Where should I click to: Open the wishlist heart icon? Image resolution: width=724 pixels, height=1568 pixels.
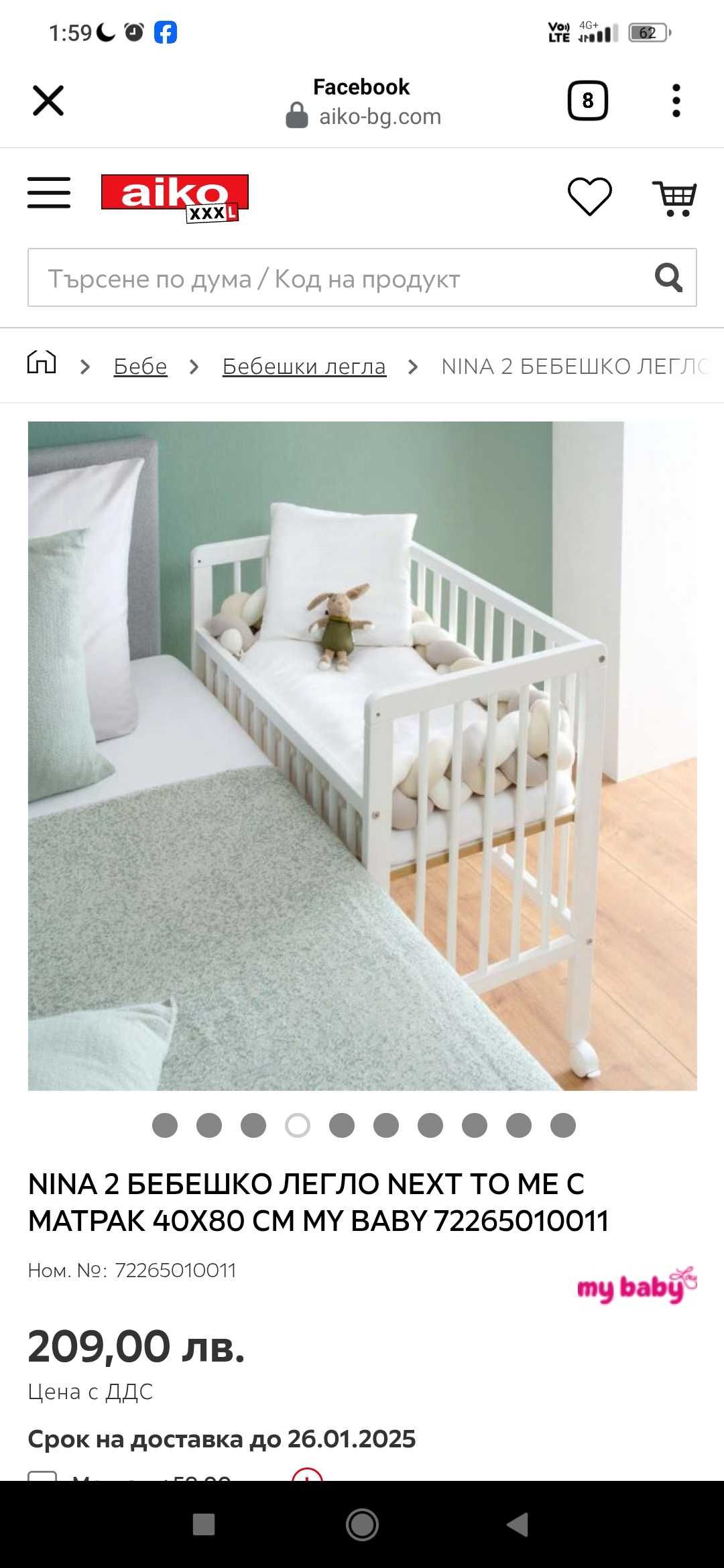(589, 196)
